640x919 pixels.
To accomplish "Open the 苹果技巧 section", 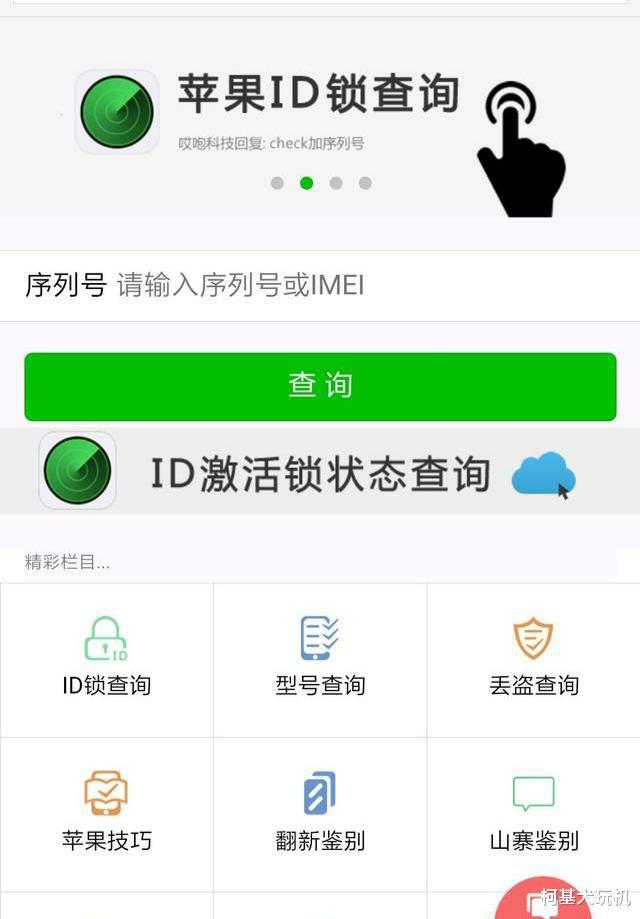I will [x=107, y=813].
